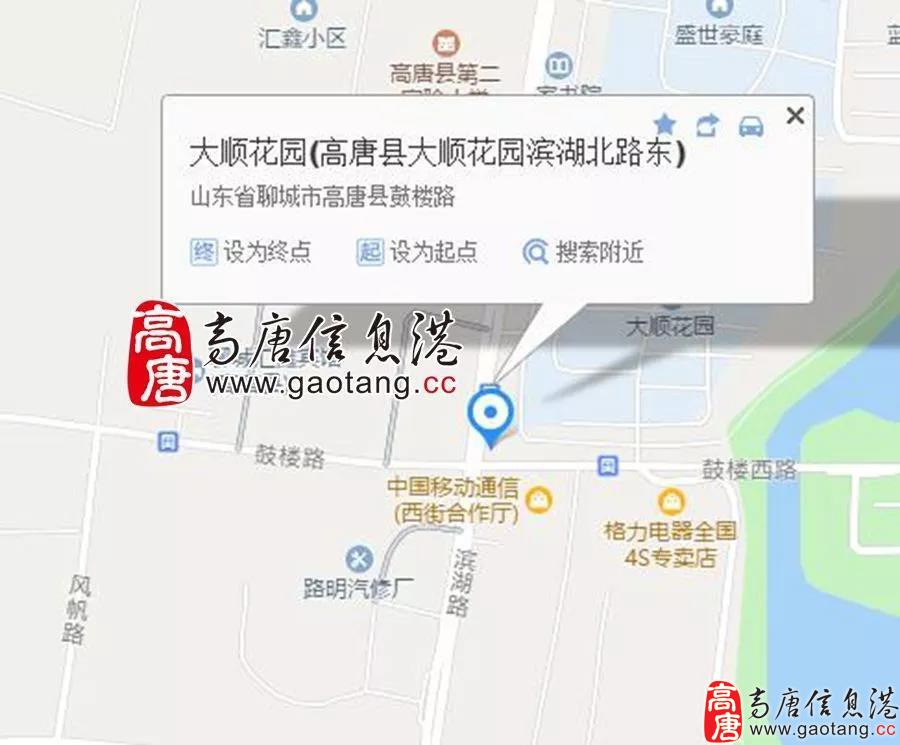Set 大顺花园 as destination (设为终点)

pyautogui.click(x=251, y=252)
